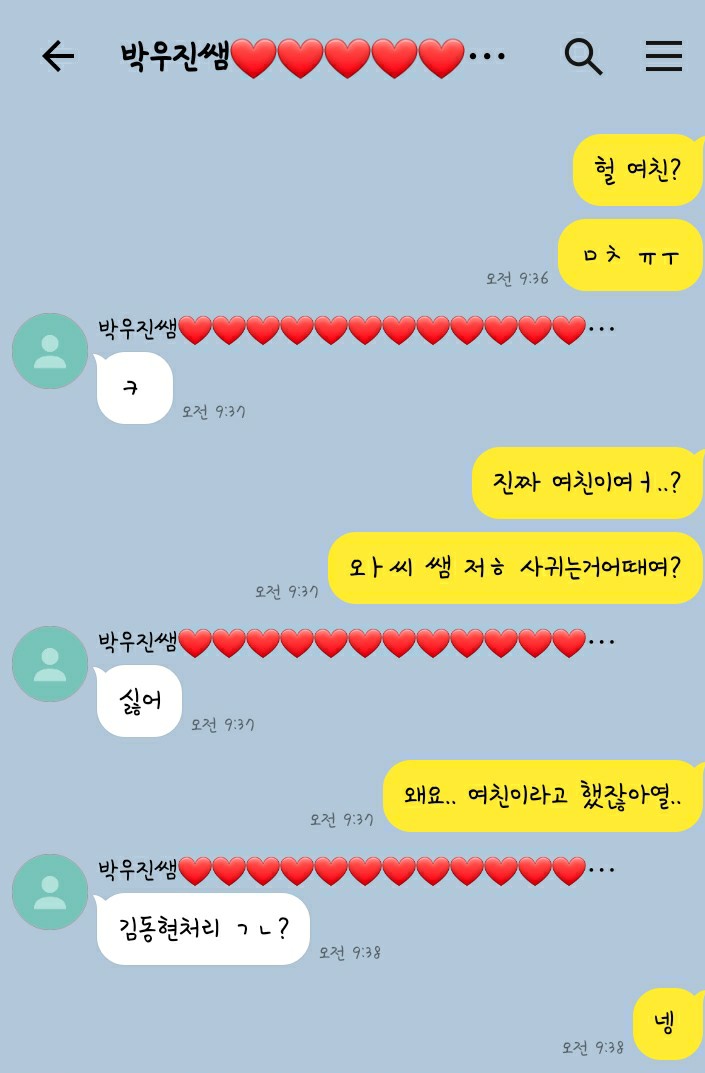This screenshot has width=705, height=1073.
Task: Open profile avatar beside the '싫어' message
Action: (50, 664)
